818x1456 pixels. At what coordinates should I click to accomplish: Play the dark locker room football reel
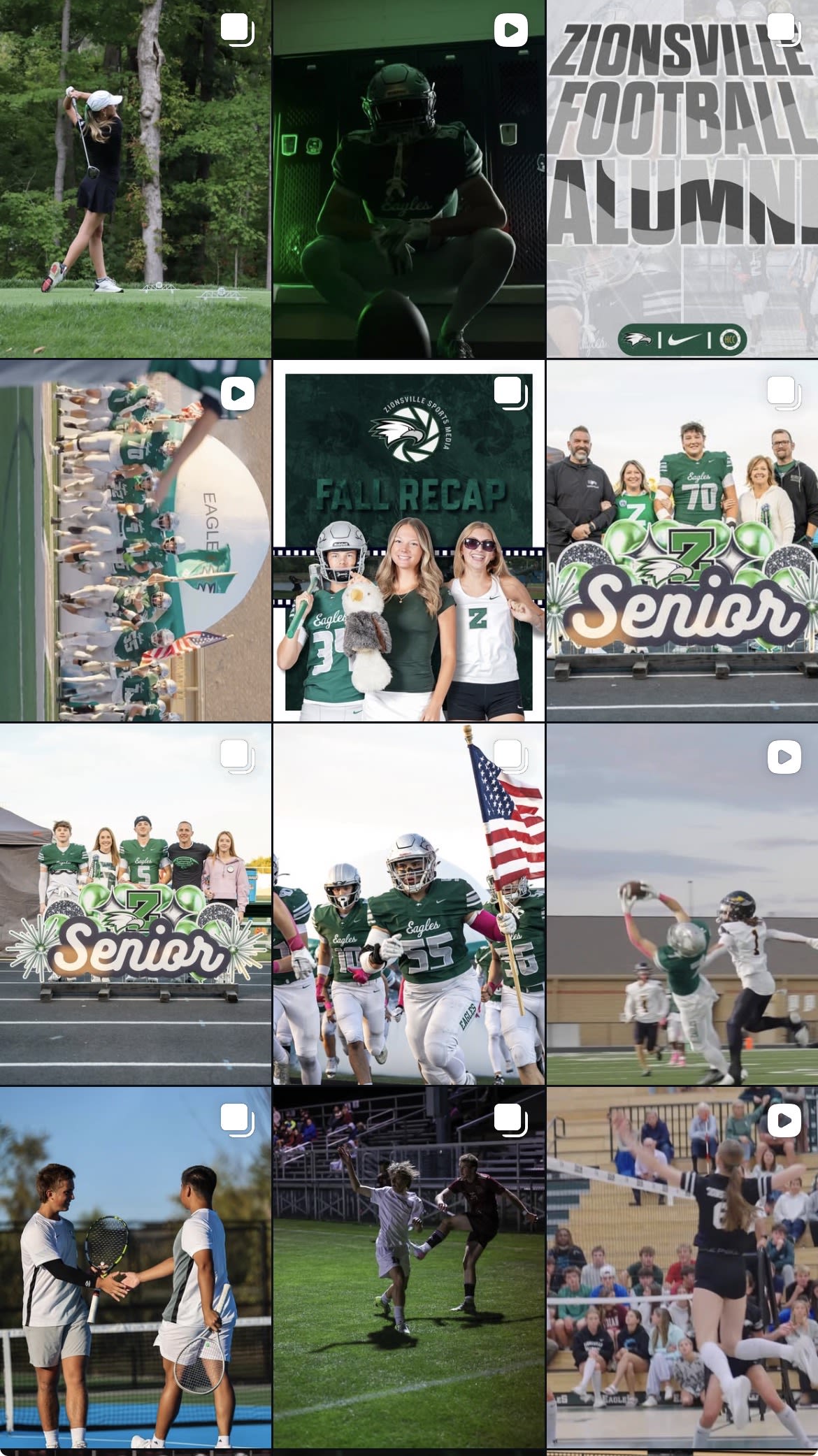(408, 179)
